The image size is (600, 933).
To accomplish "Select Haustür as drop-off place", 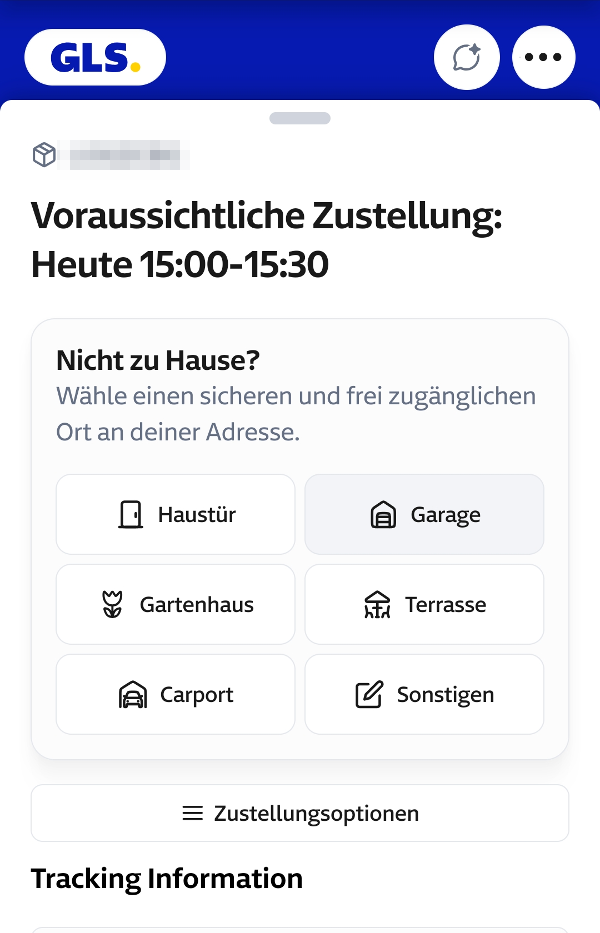I will [x=176, y=515].
